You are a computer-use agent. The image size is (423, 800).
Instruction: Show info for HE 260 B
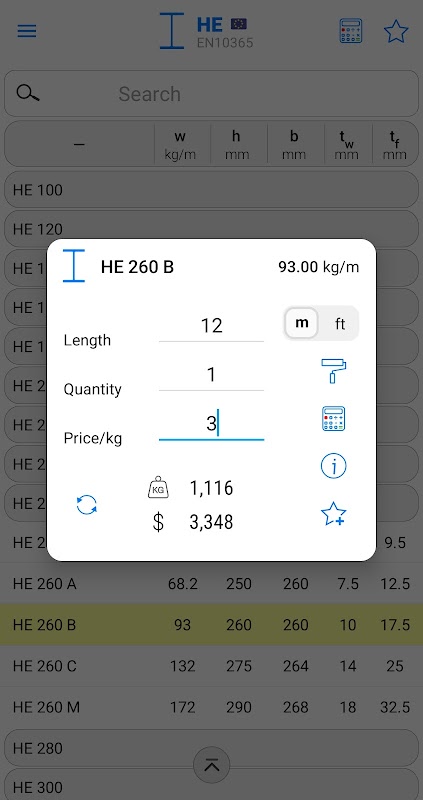(x=334, y=465)
